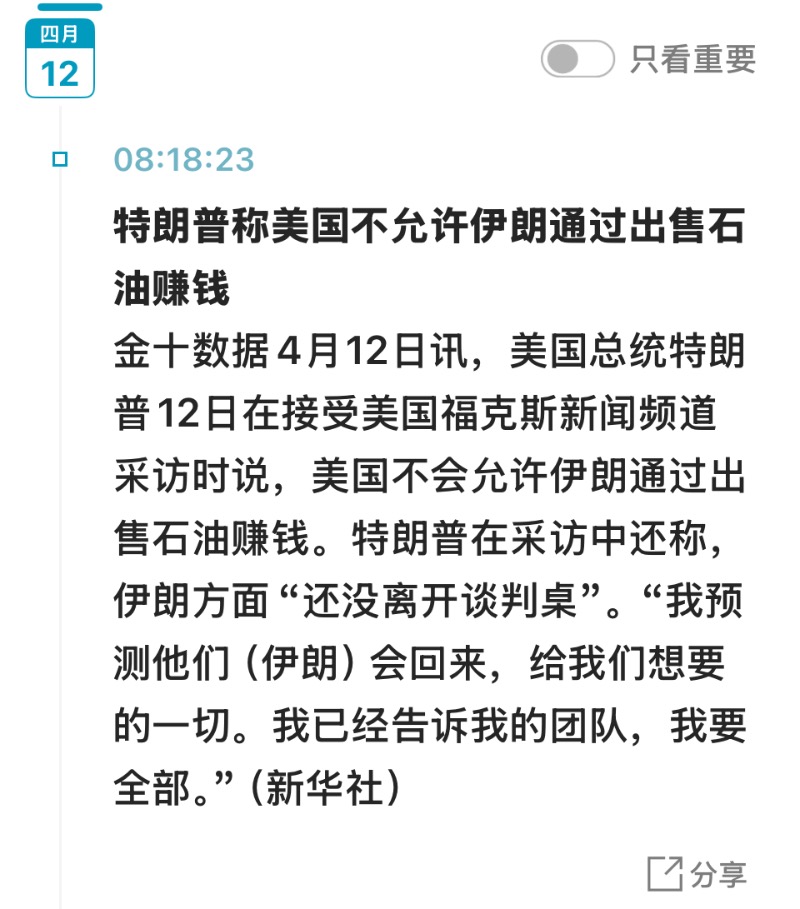The width and height of the screenshot is (800, 909).
Task: Open the 四月 12 date picker
Action: [x=60, y=59]
